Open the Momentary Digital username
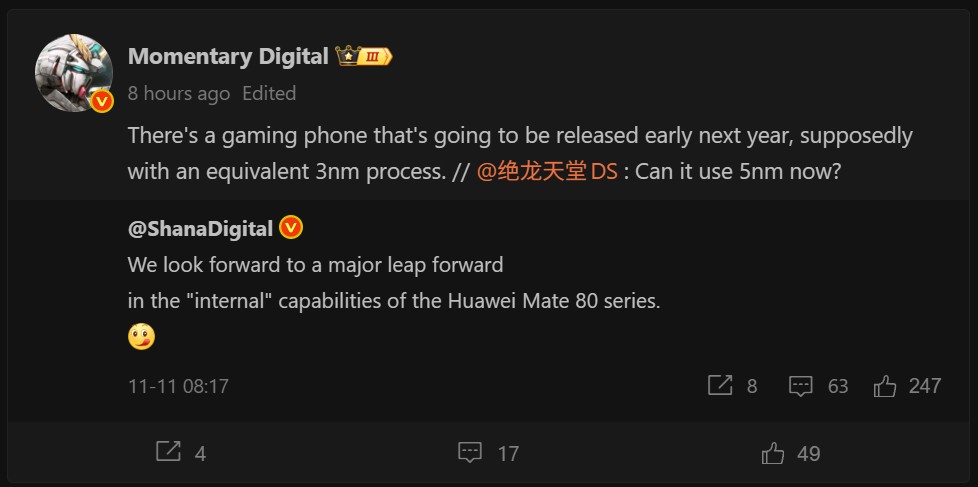The width and height of the screenshot is (978, 487). (x=228, y=57)
